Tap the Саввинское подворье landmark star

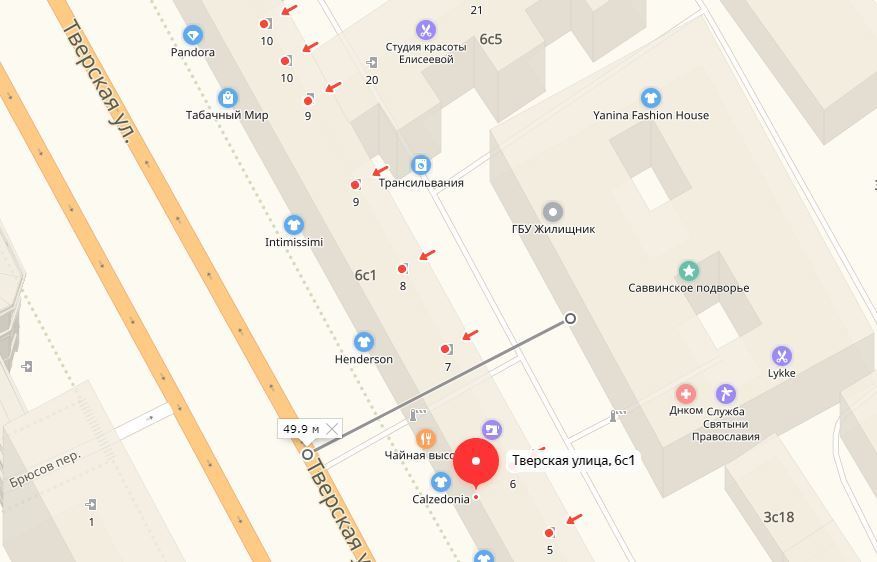click(x=688, y=271)
